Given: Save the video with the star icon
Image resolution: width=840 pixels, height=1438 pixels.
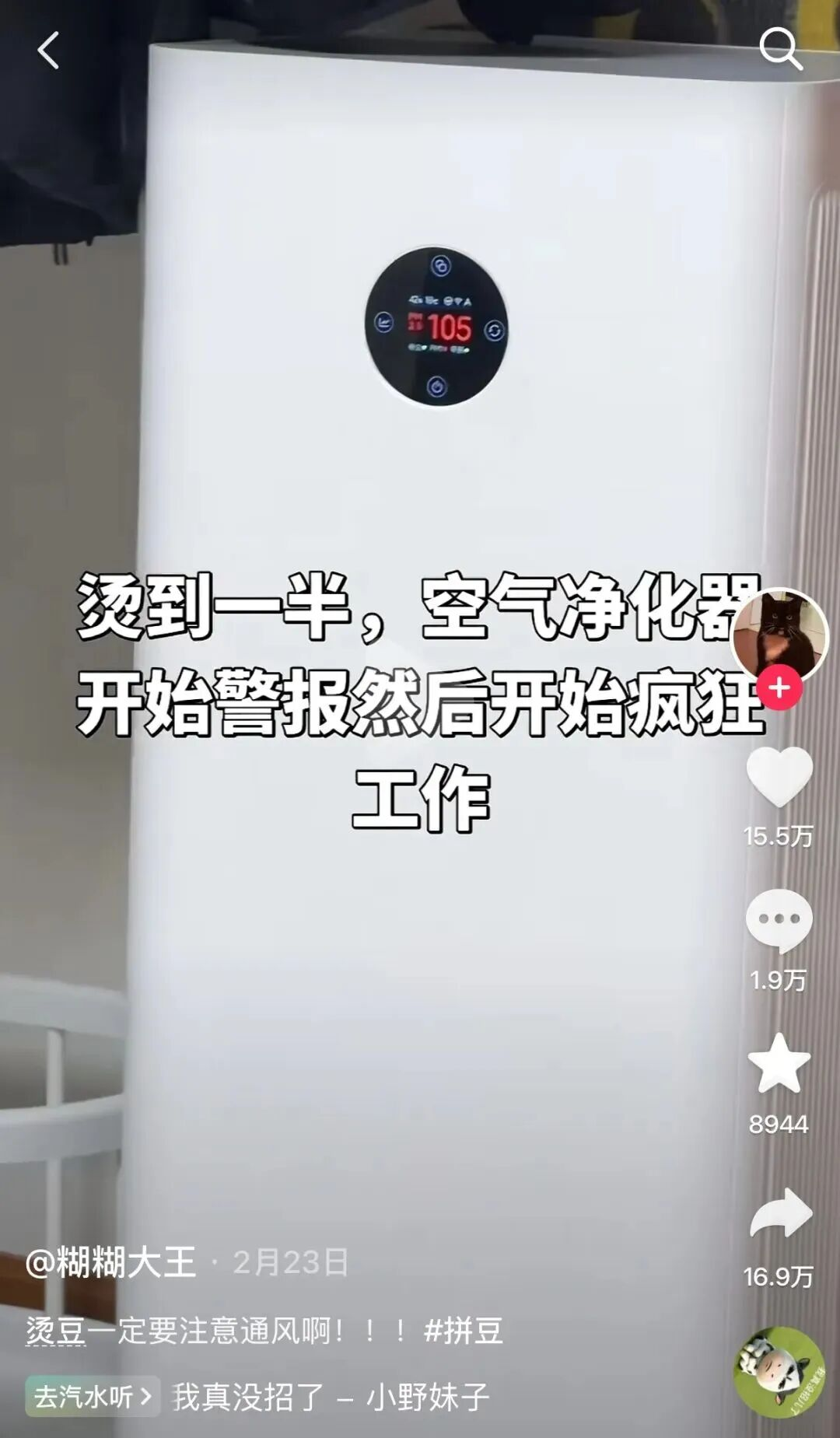Looking at the screenshot, I should 779,1063.
